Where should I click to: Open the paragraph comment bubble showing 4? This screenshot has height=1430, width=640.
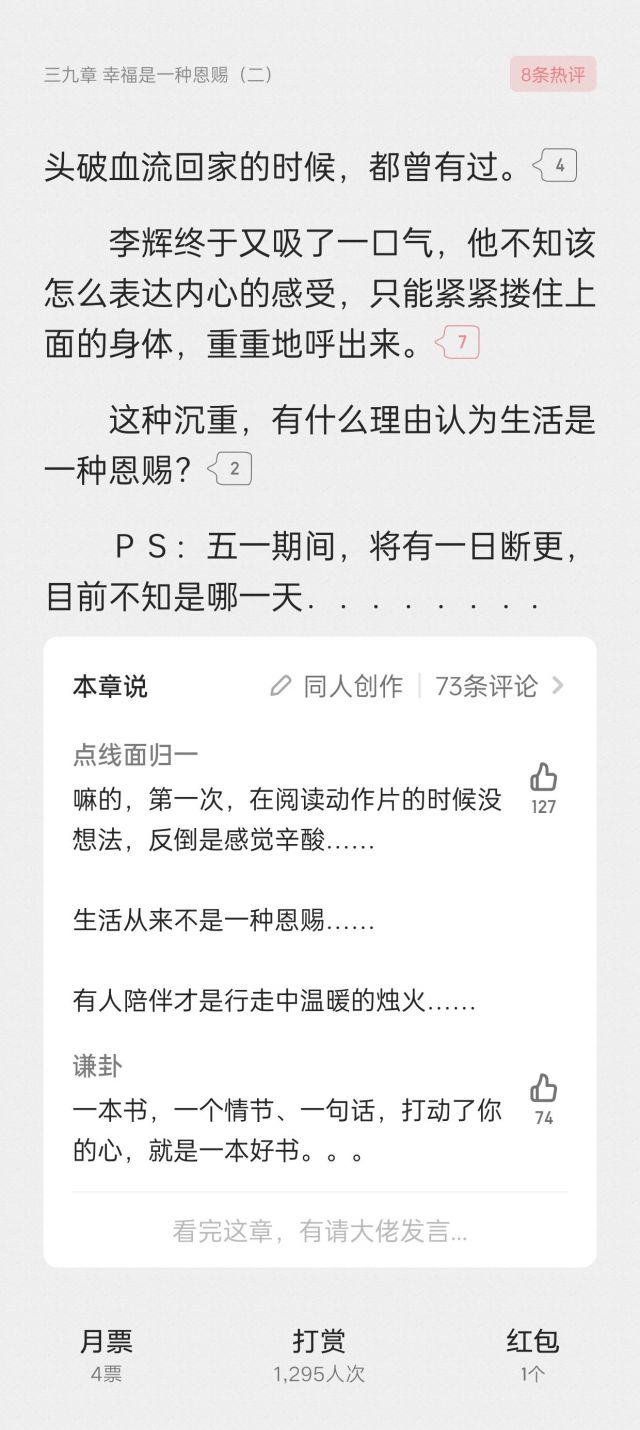point(557,166)
